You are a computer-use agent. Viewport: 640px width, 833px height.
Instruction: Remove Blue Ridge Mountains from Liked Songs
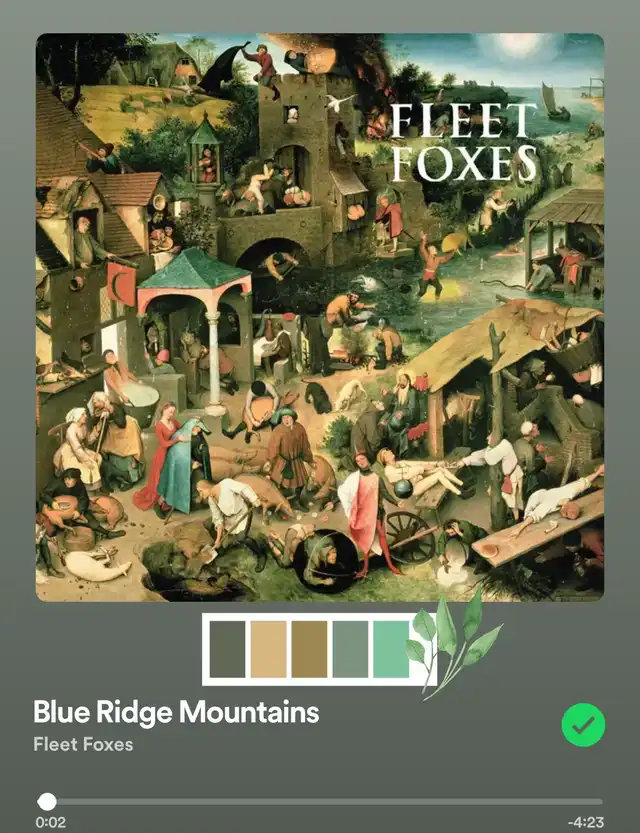click(x=583, y=725)
